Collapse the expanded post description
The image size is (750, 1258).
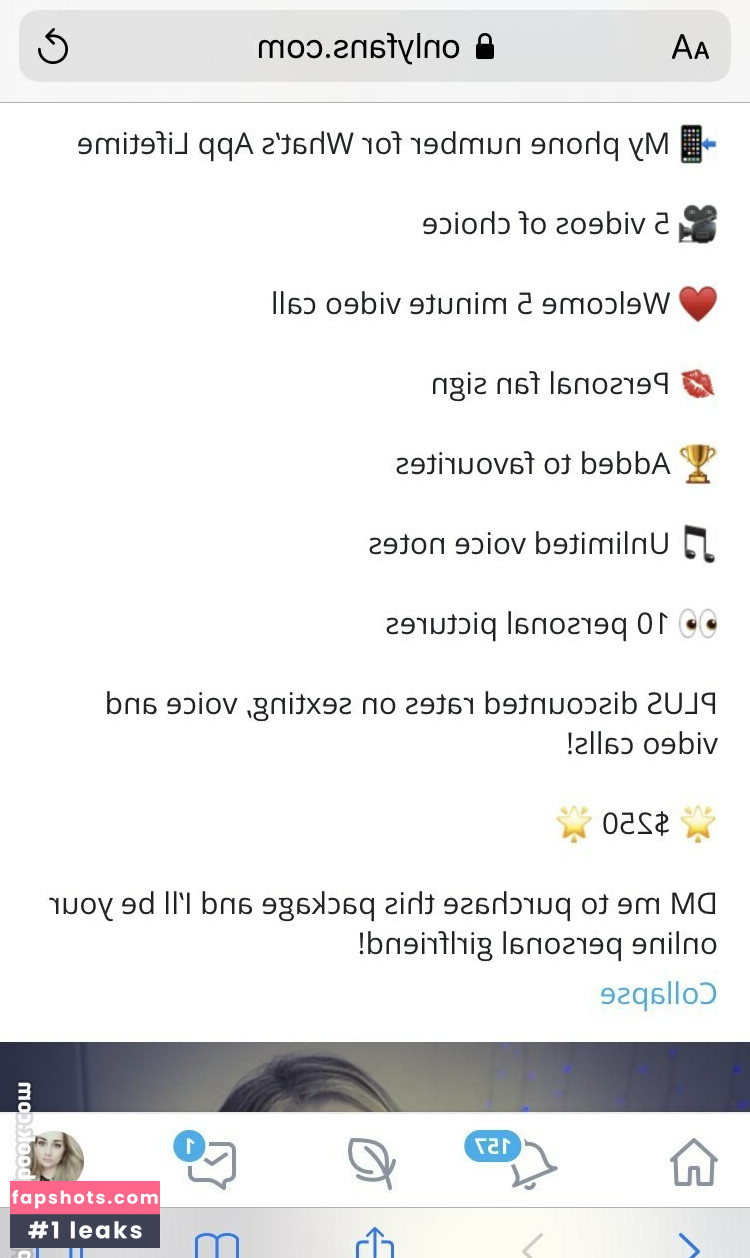tap(658, 993)
